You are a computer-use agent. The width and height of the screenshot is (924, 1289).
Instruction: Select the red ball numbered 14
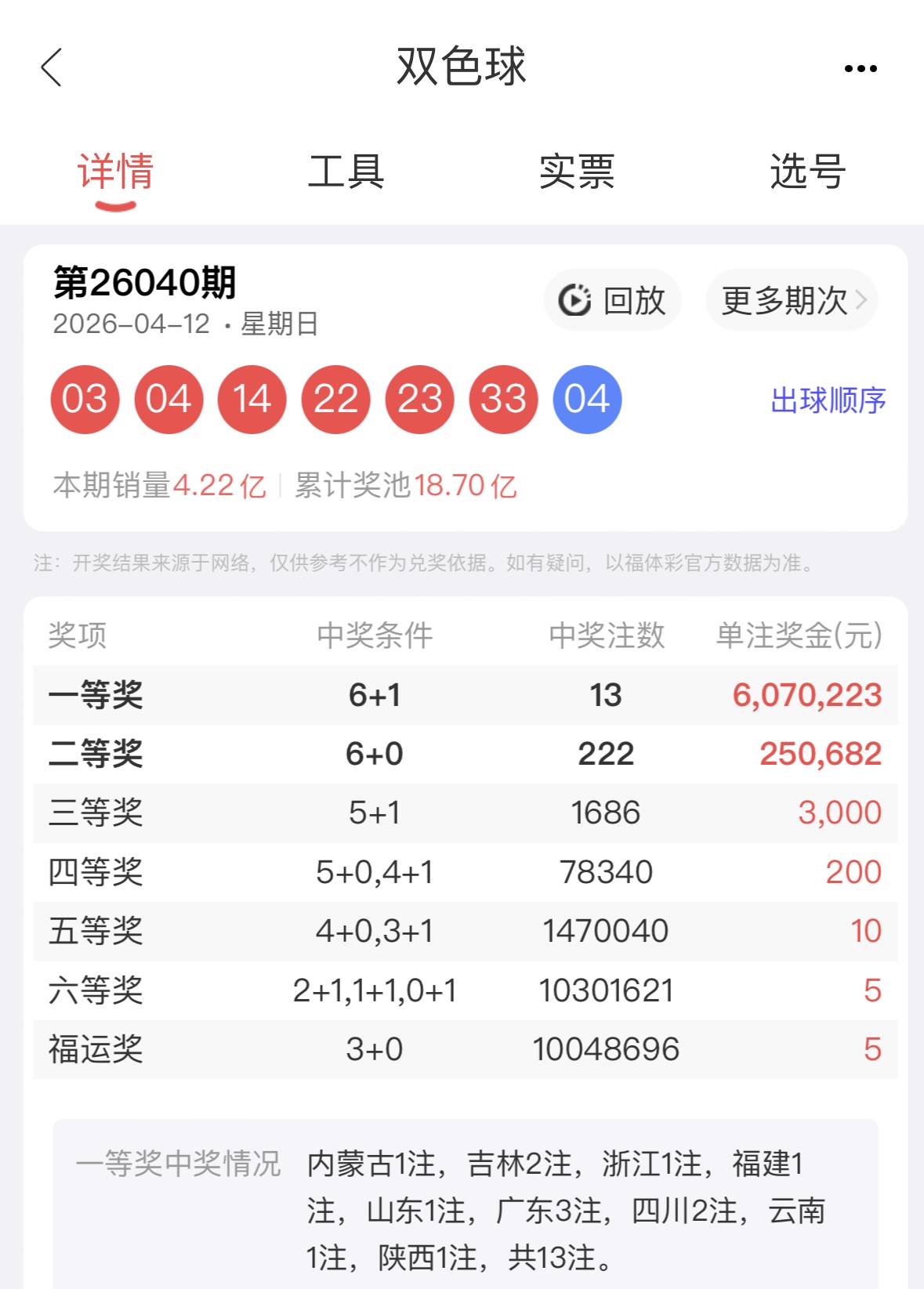(251, 399)
